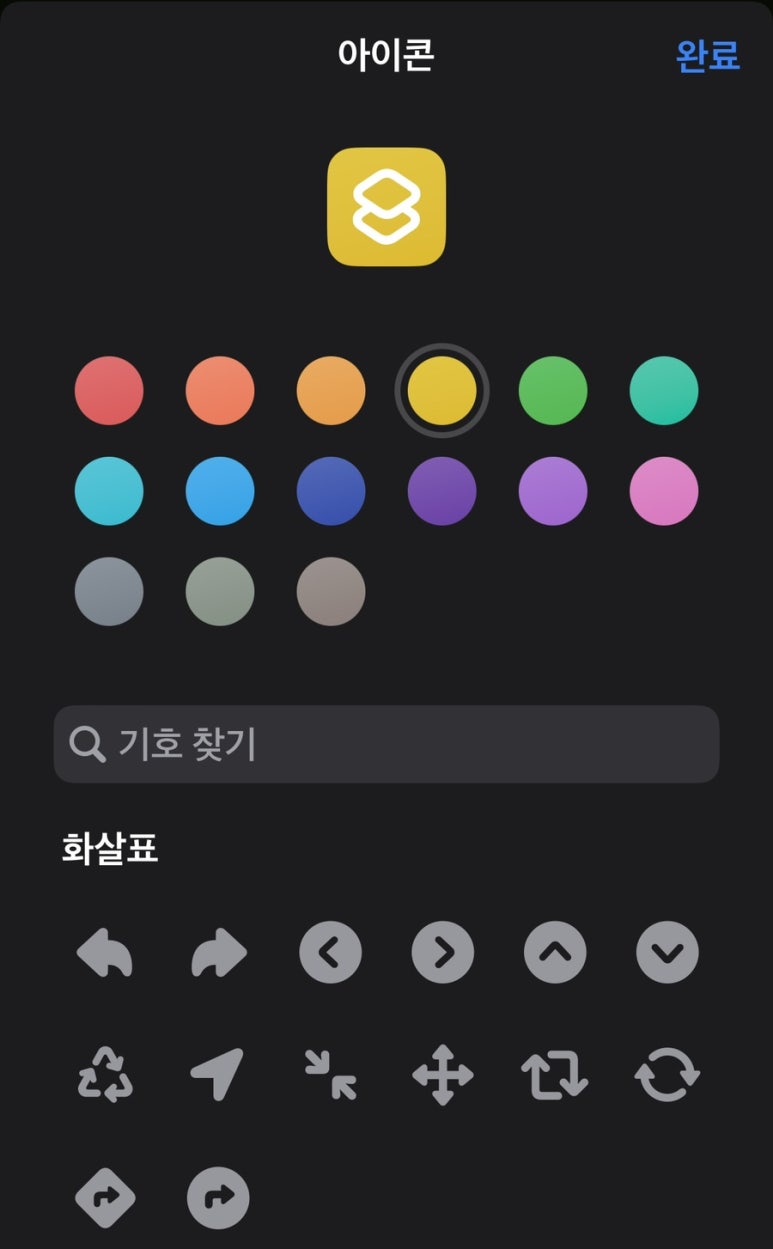
Task: Pick the location arrow glyph
Action: click(x=217, y=1075)
